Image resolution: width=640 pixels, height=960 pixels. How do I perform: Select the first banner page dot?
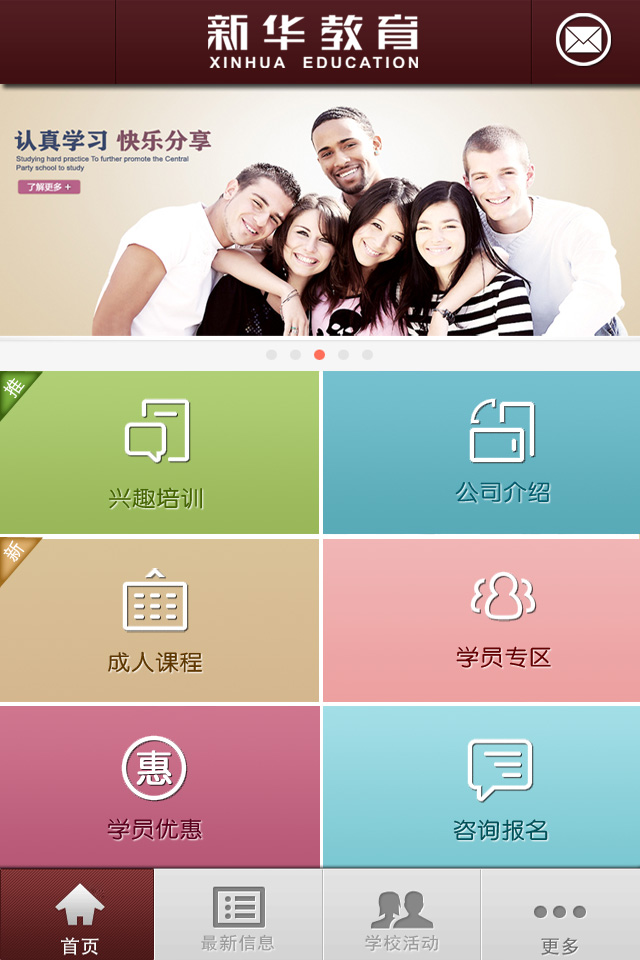[271, 355]
